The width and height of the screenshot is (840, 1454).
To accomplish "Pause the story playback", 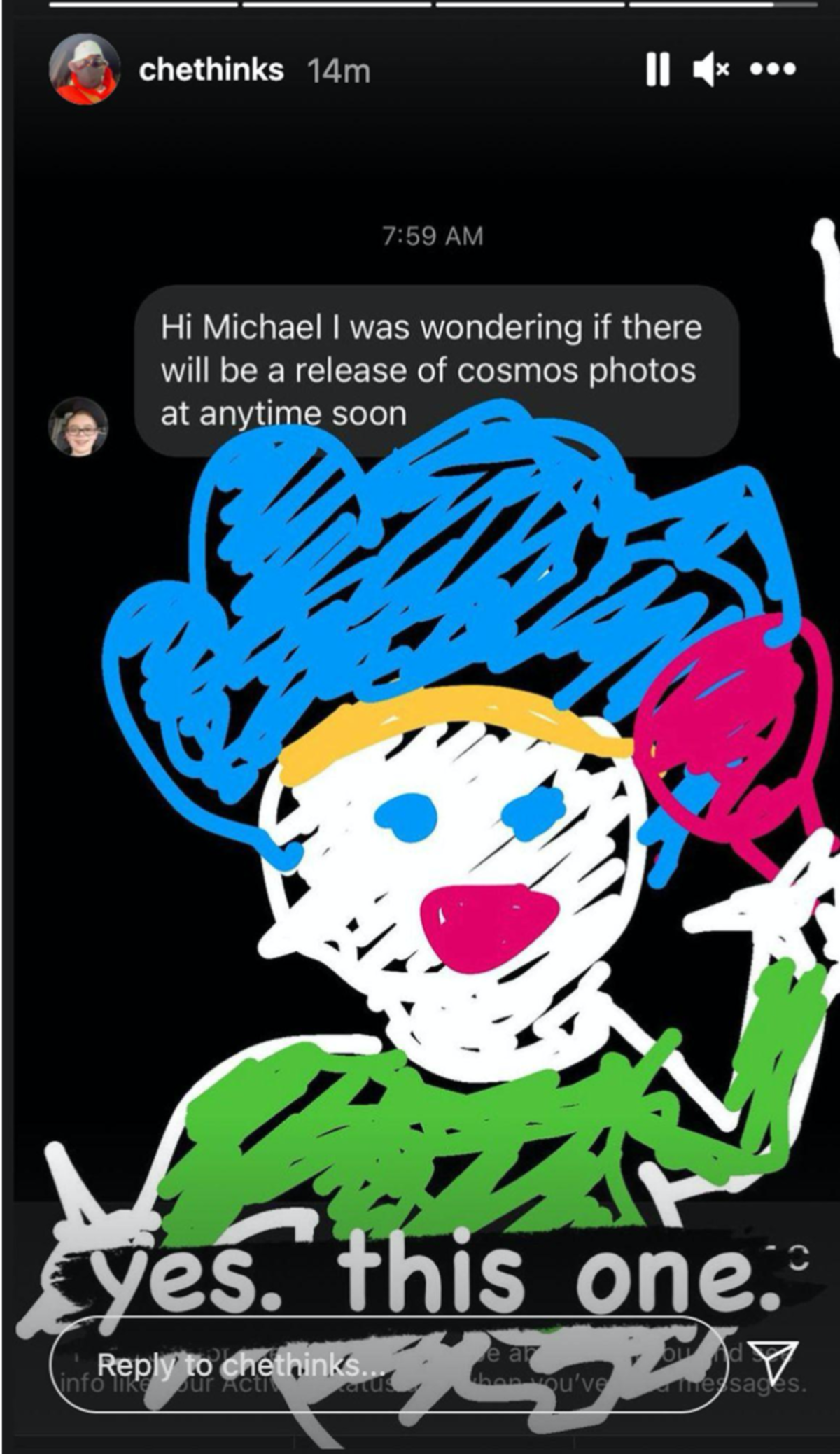I will coord(657,69).
